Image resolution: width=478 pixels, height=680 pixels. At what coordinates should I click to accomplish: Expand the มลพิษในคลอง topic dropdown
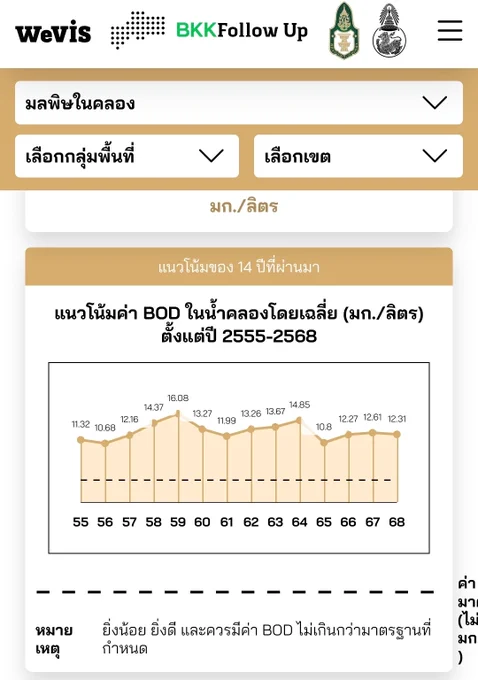click(x=239, y=103)
